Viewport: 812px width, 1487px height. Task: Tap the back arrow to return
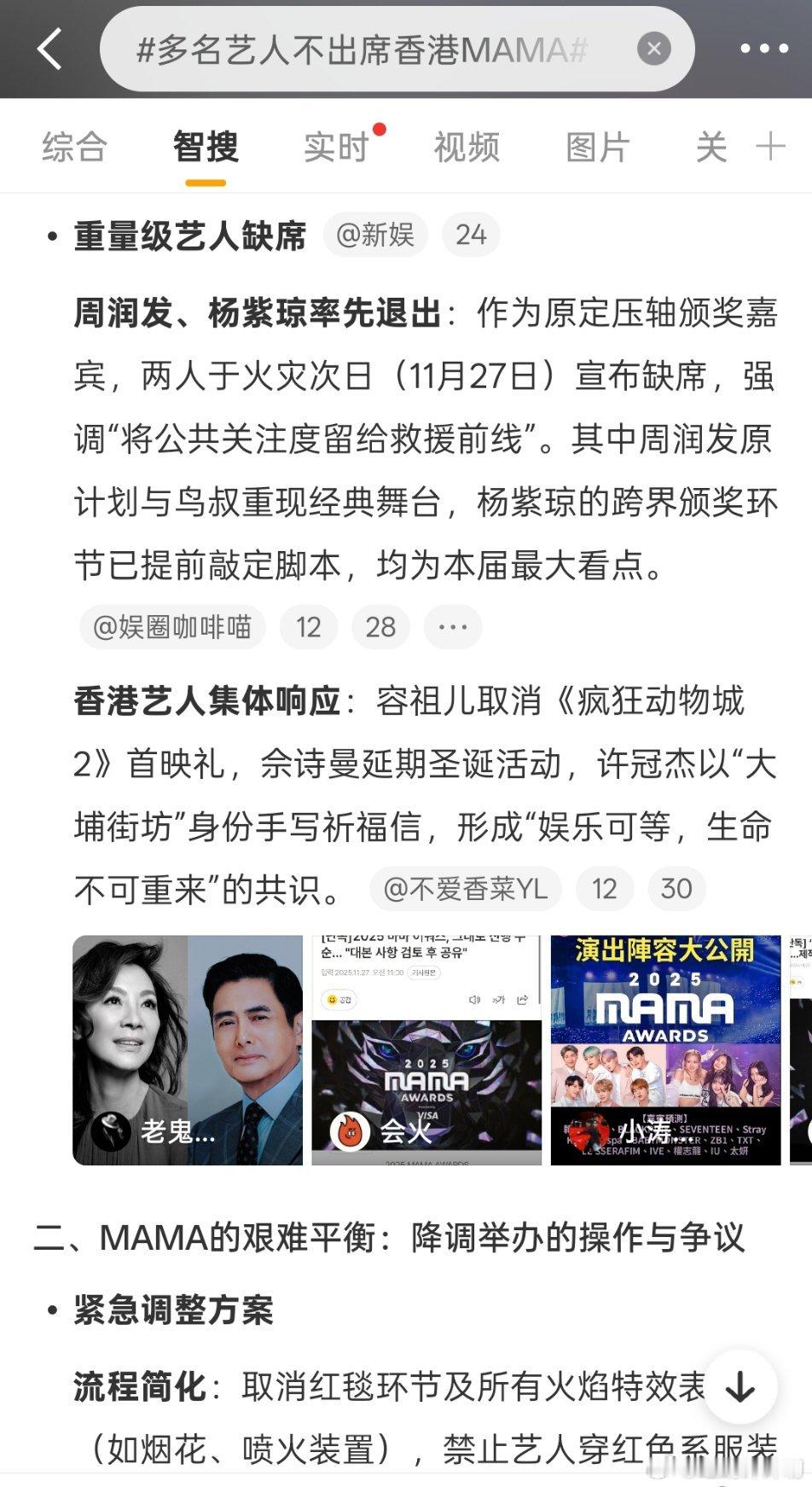(x=49, y=49)
